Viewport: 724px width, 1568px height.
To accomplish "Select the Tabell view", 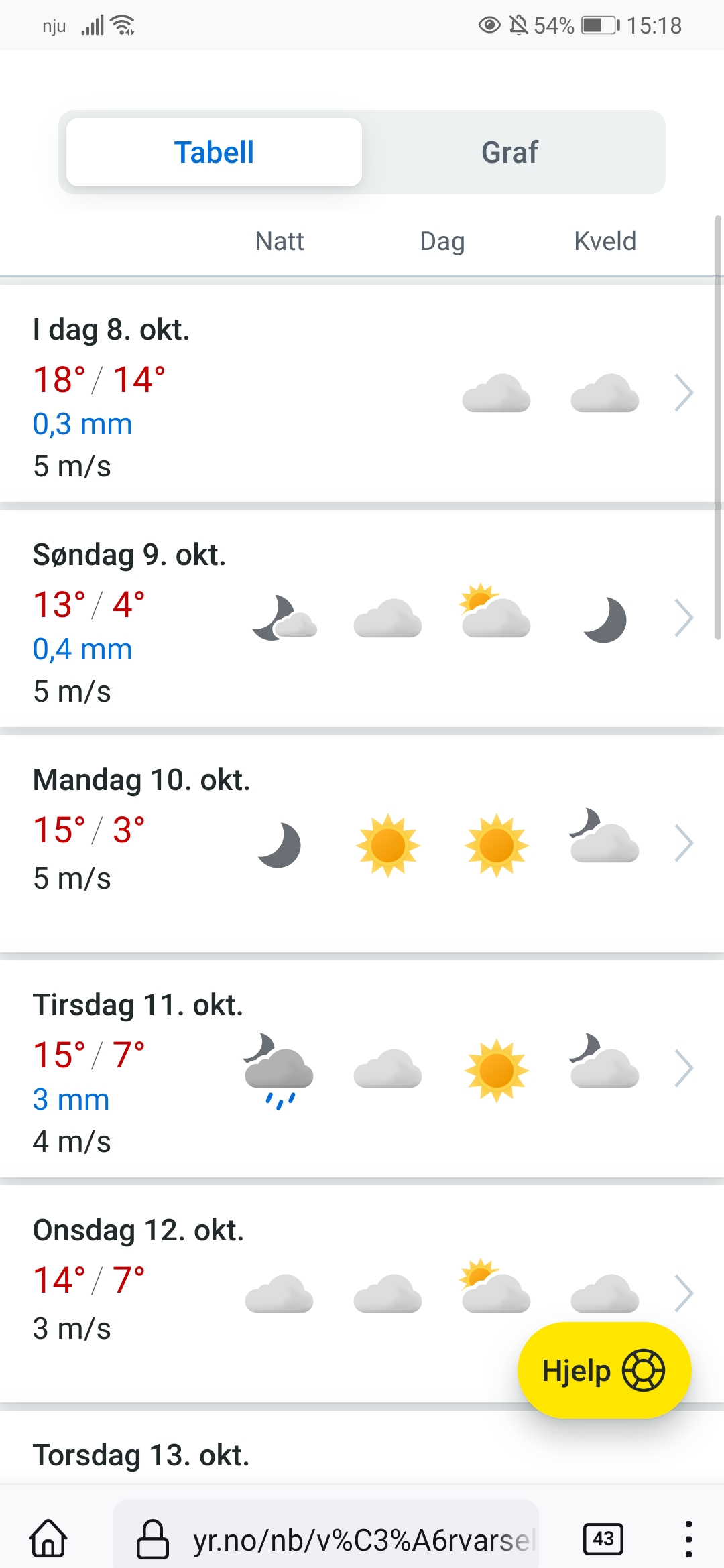I will pyautogui.click(x=214, y=153).
